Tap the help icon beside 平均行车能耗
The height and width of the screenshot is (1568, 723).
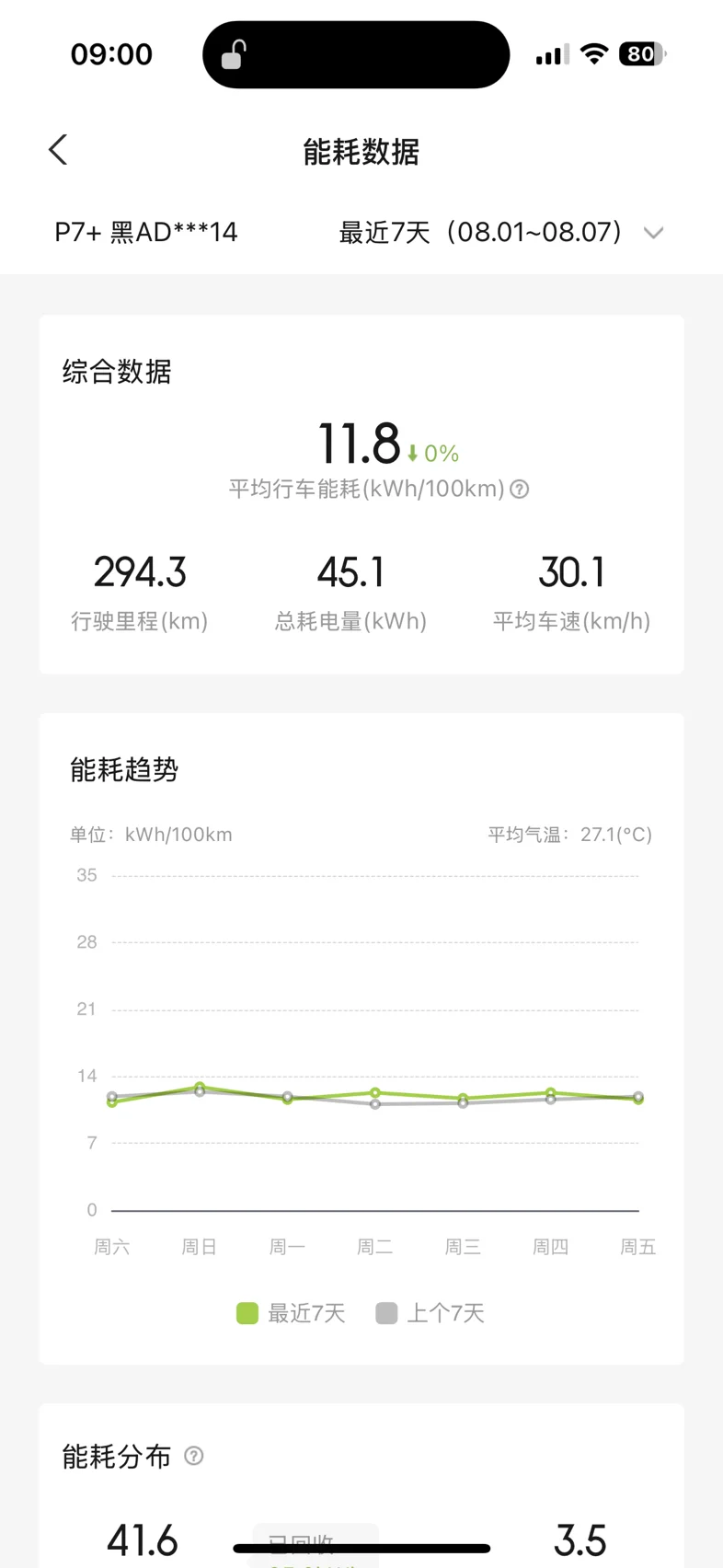[x=520, y=490]
